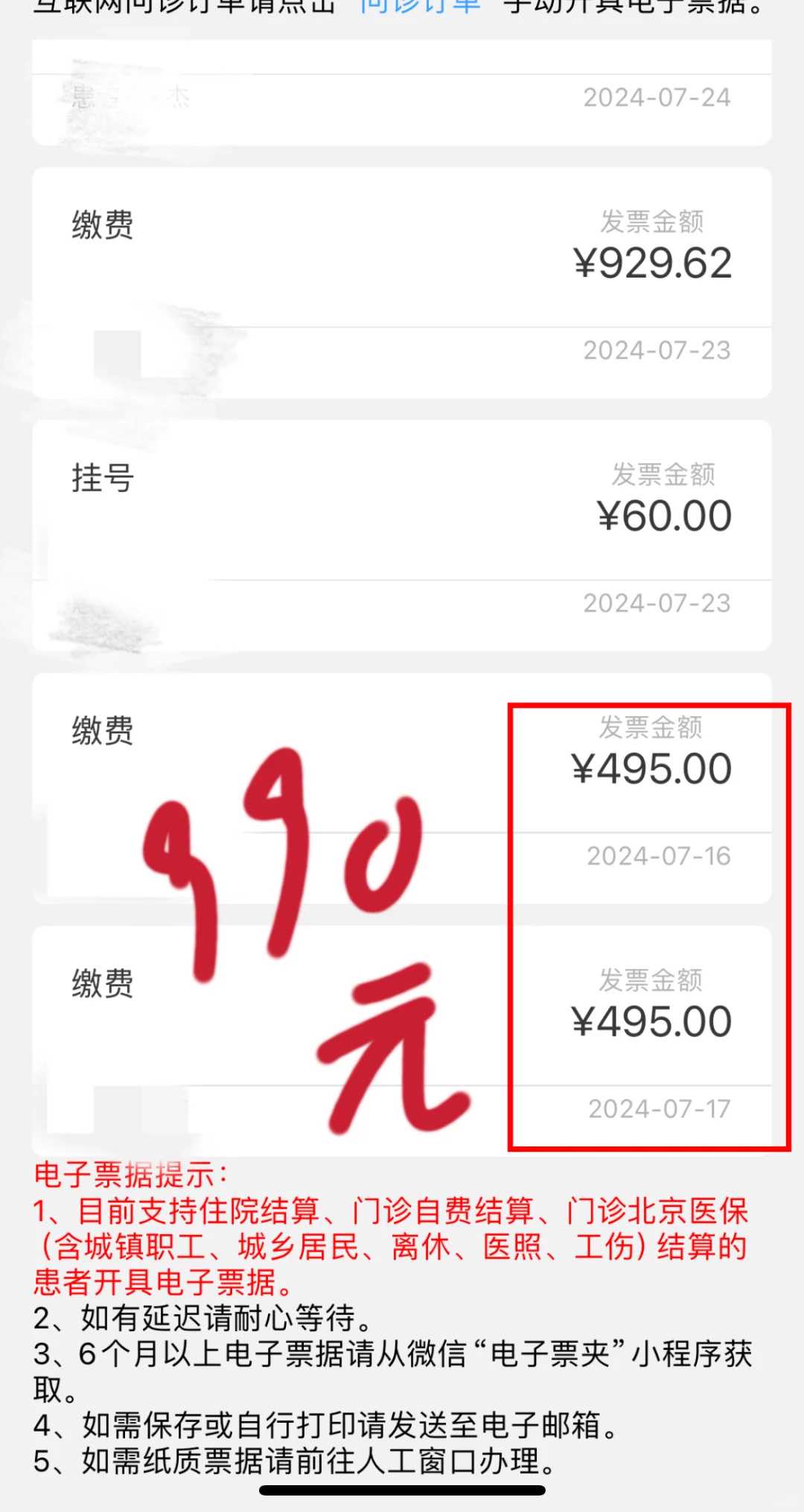Click the ¥60.00 registration fee amount
The width and height of the screenshot is (804, 1512).
click(664, 515)
